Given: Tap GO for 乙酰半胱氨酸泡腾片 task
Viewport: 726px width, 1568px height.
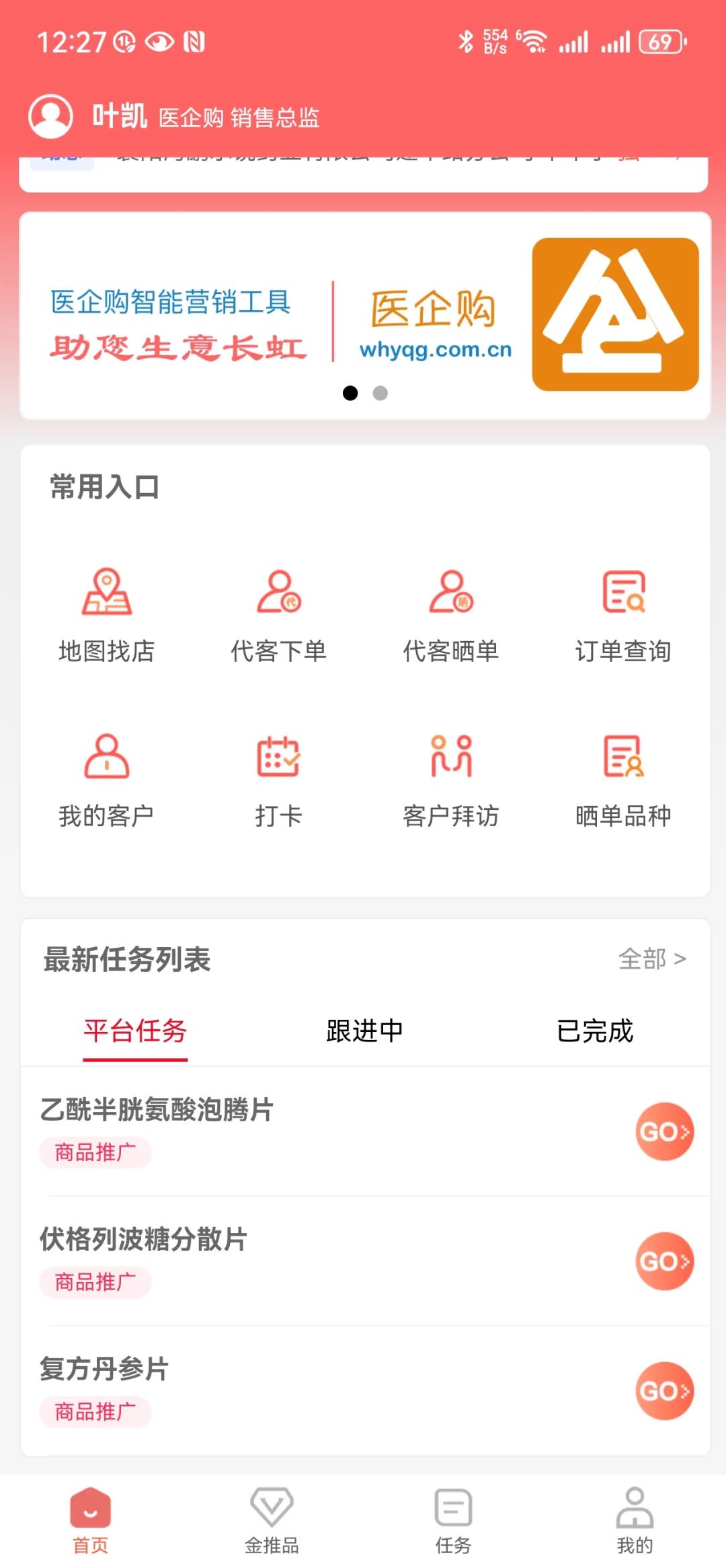Looking at the screenshot, I should 664,1131.
